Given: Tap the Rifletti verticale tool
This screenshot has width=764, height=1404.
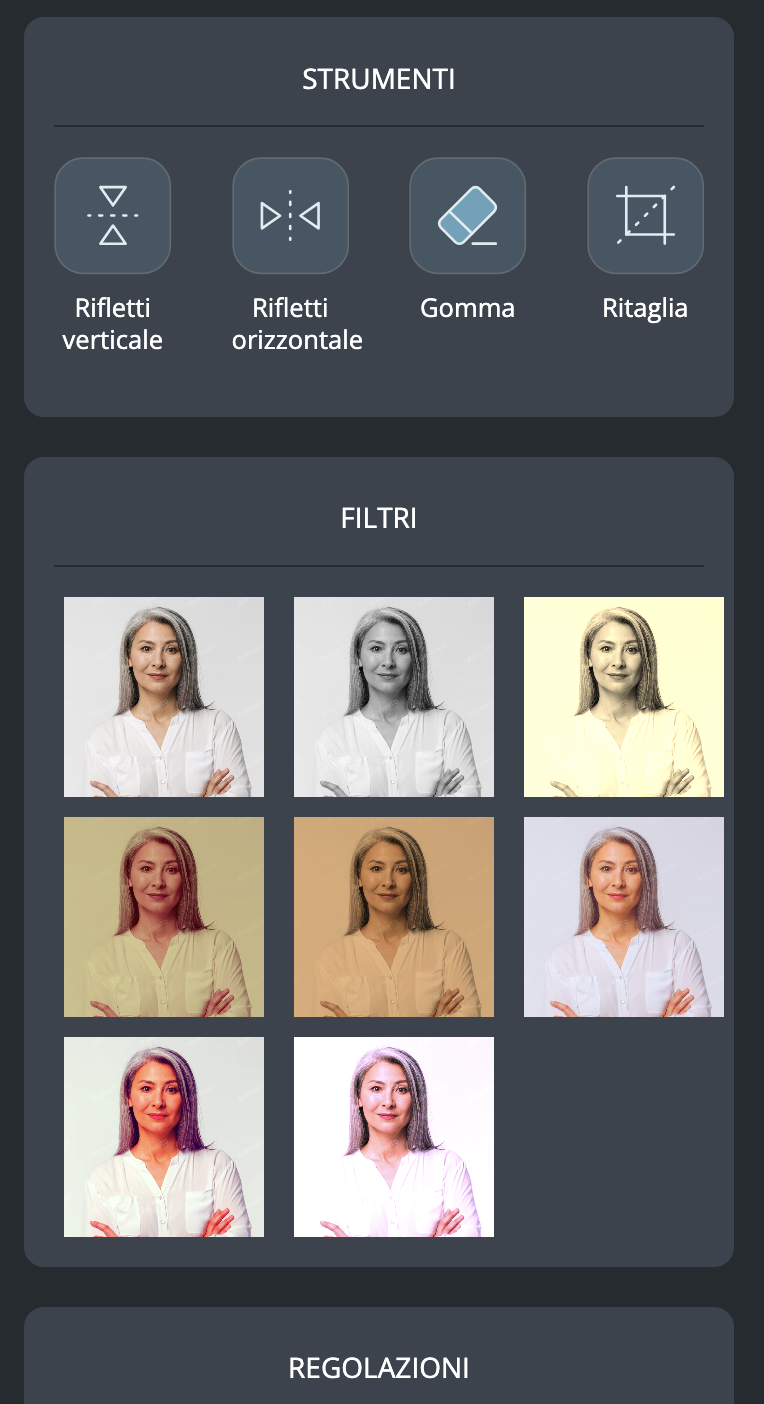Looking at the screenshot, I should pyautogui.click(x=112, y=216).
